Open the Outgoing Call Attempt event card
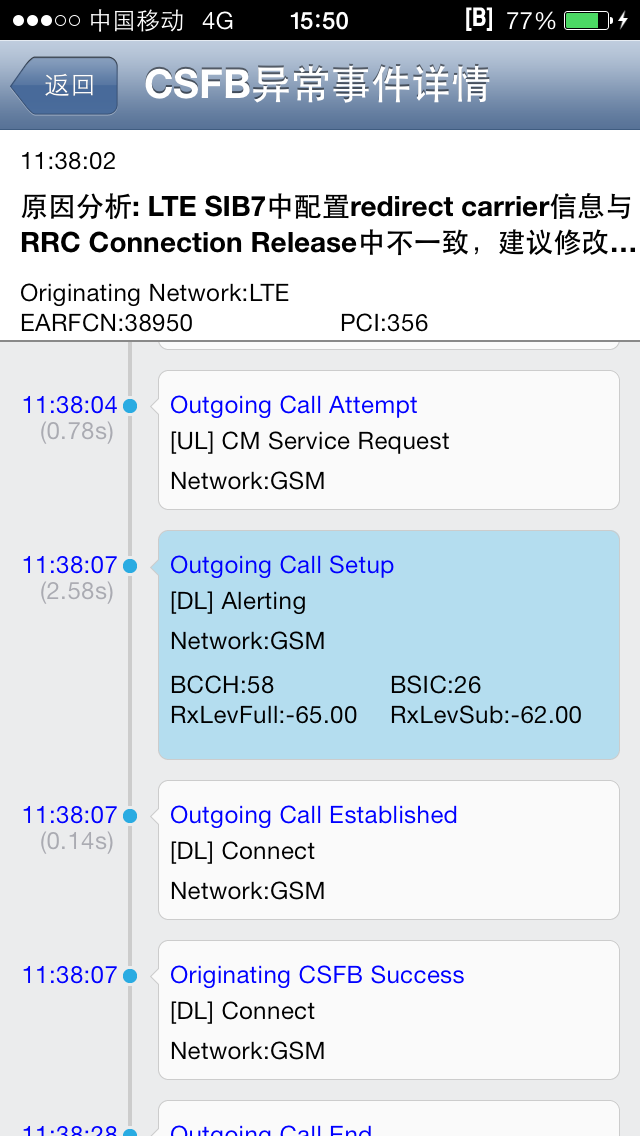 pyautogui.click(x=388, y=440)
